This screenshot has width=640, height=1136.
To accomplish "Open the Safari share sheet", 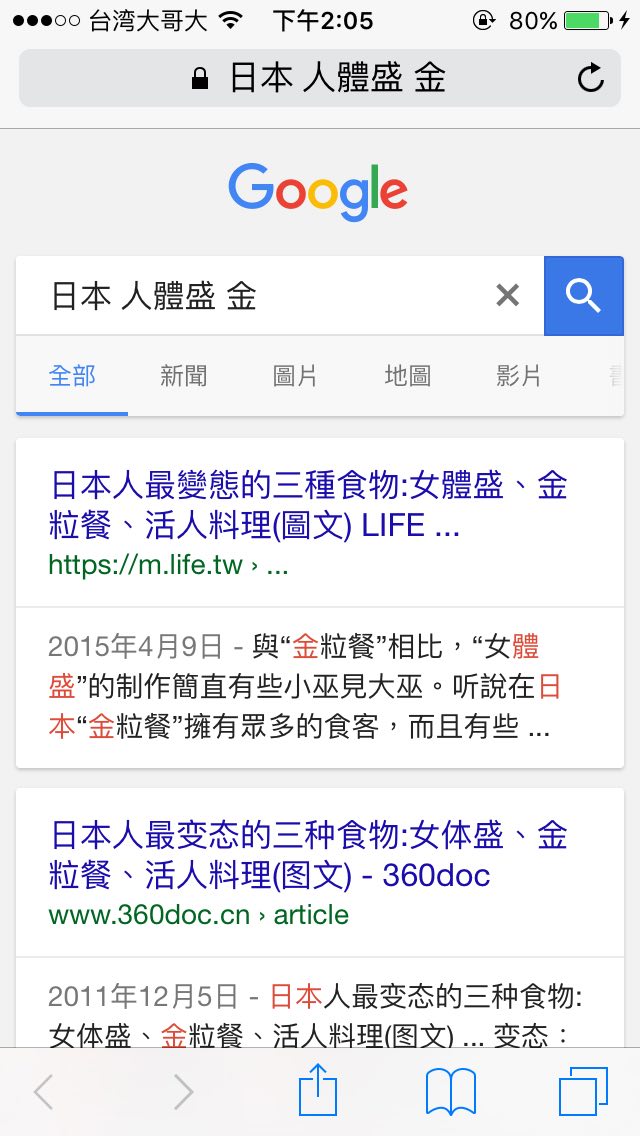I will point(319,1090).
